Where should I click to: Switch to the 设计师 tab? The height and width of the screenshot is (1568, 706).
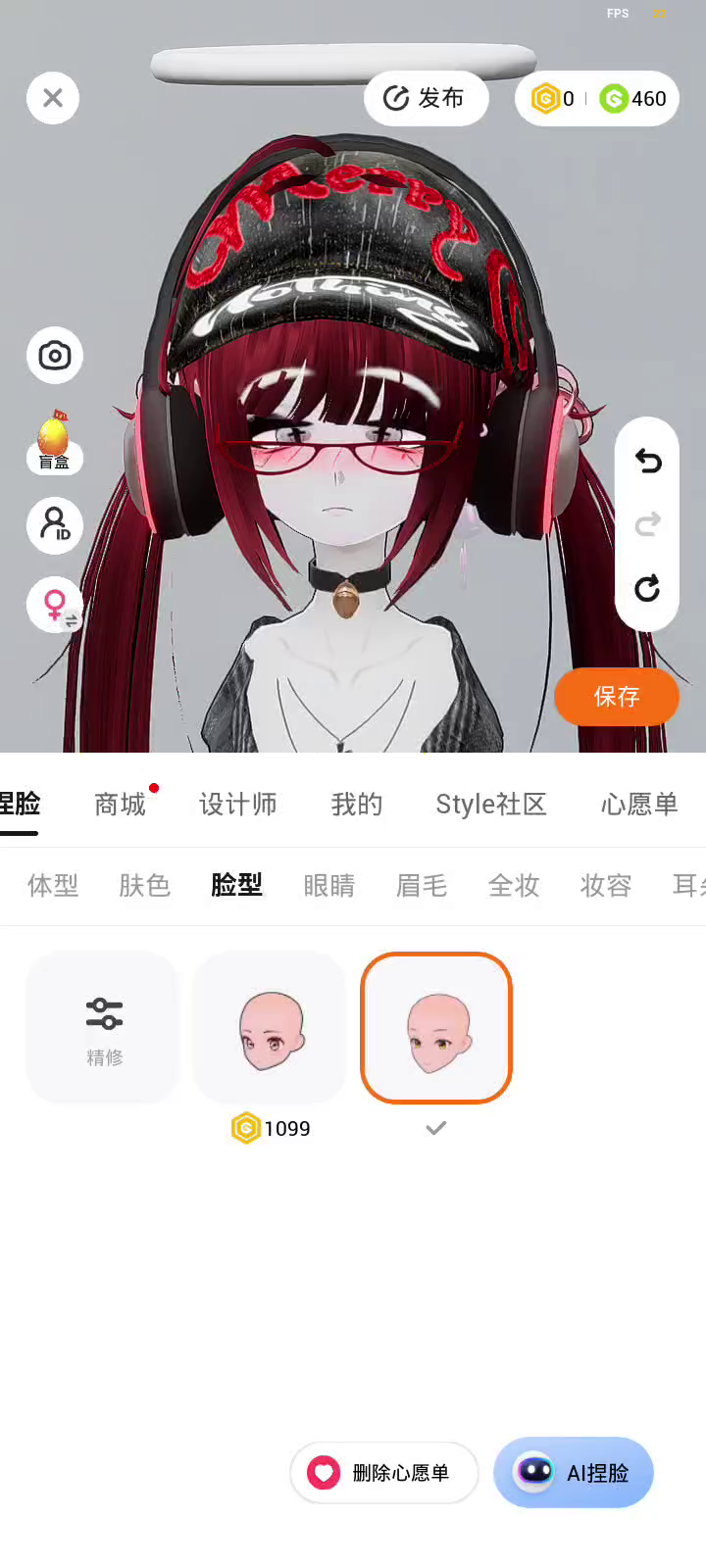tap(237, 805)
